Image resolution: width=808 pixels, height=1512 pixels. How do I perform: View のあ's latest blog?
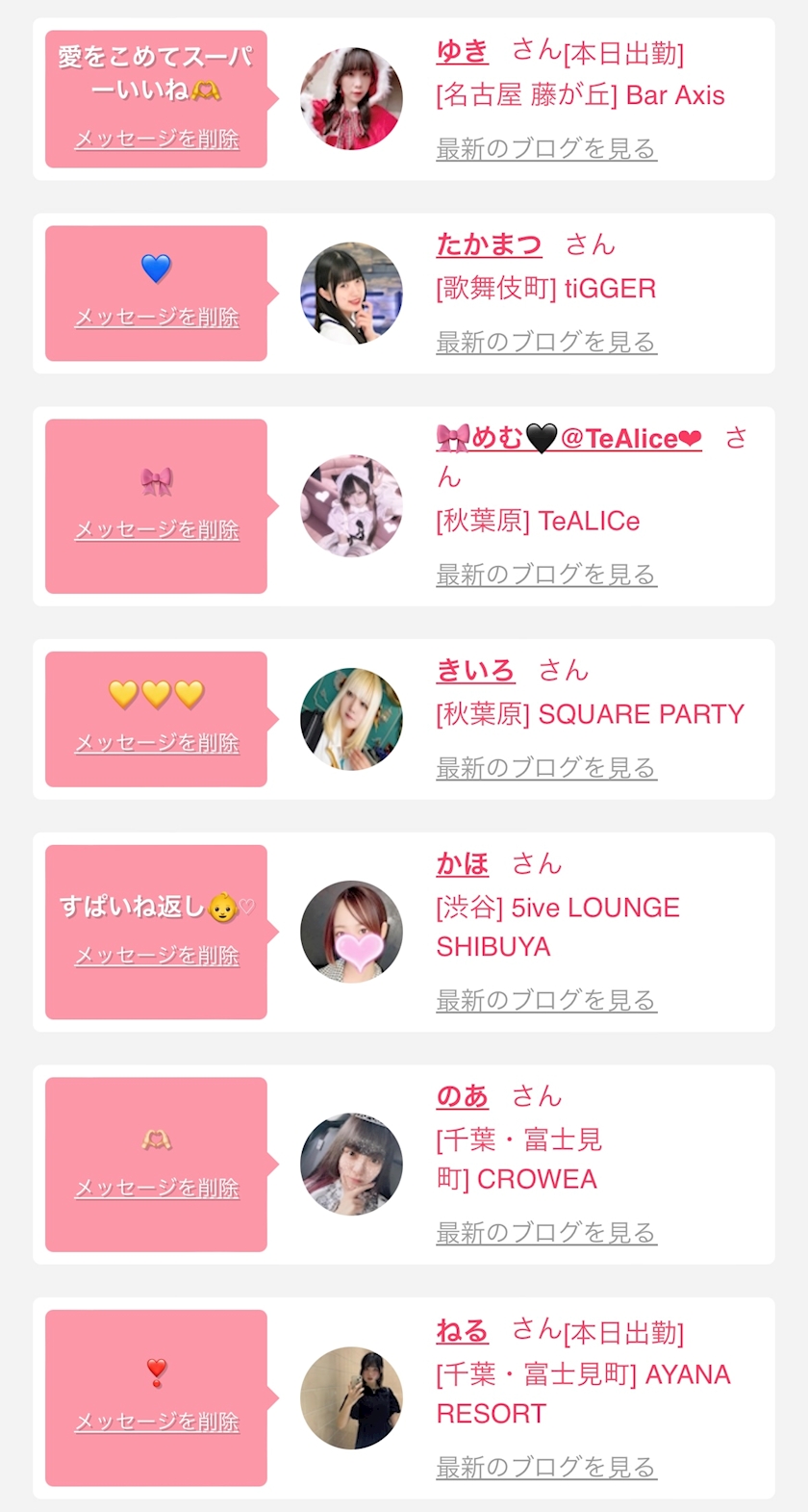pyautogui.click(x=545, y=1232)
